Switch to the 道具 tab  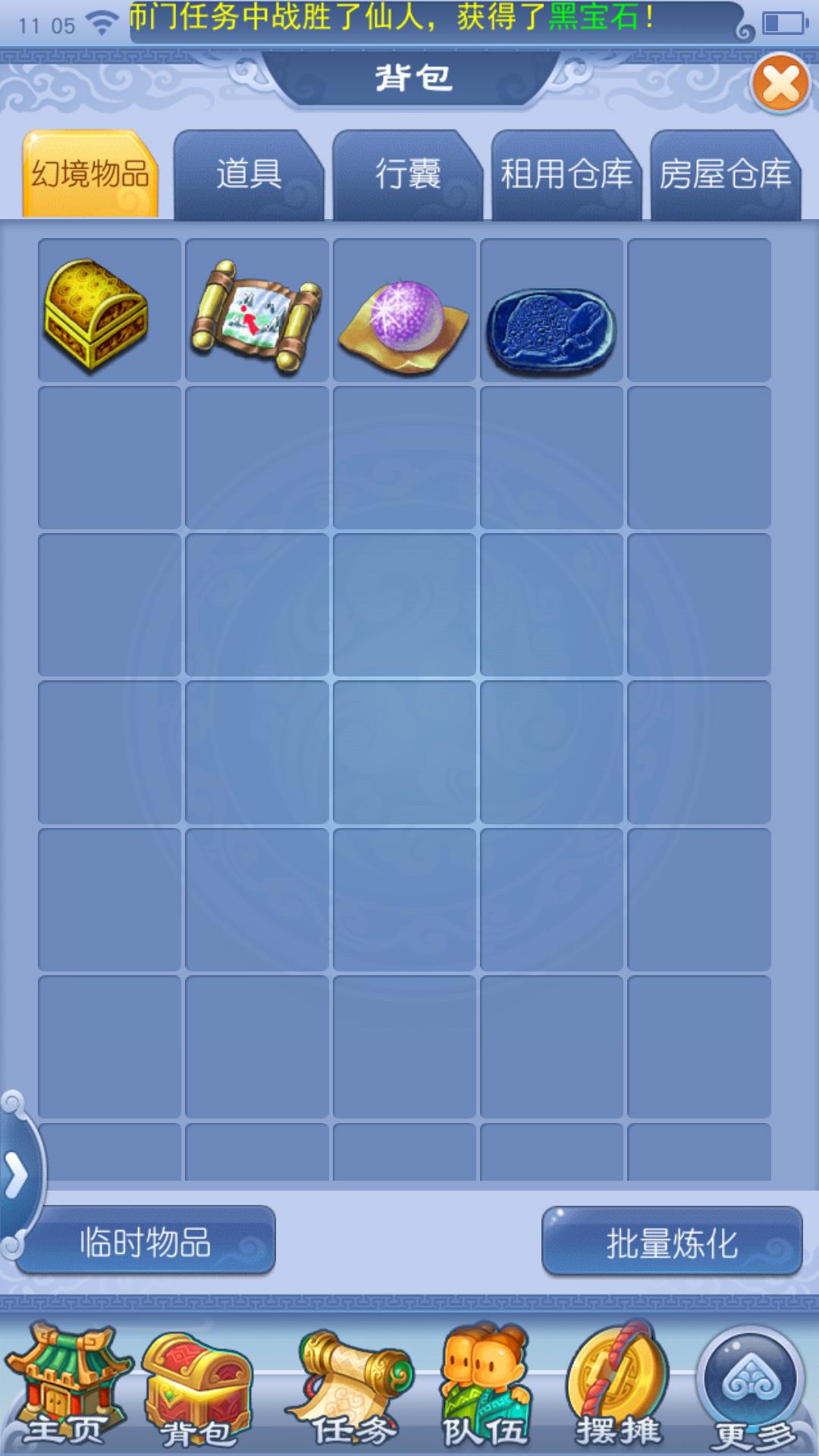[249, 175]
